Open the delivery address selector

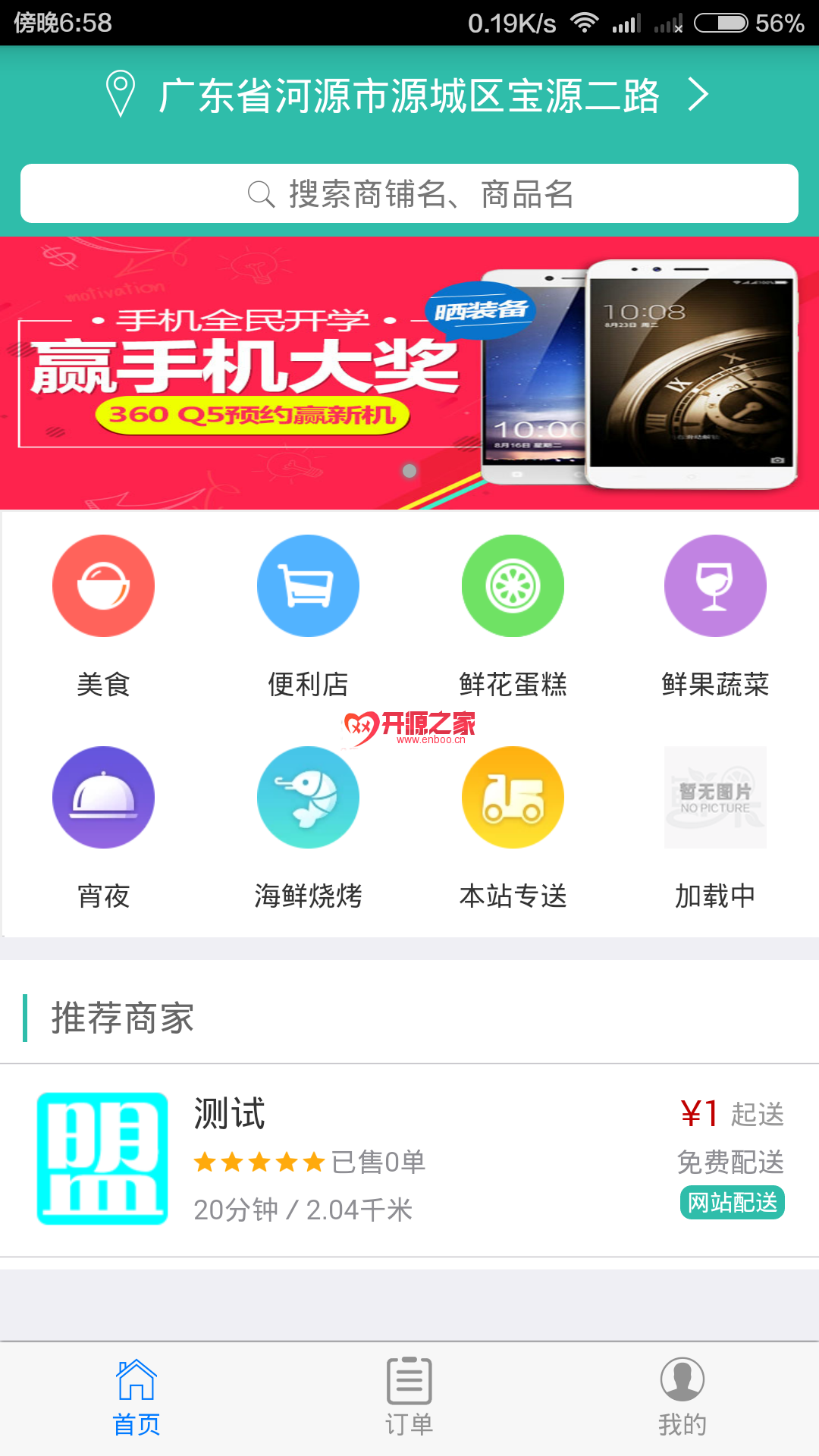[x=409, y=96]
